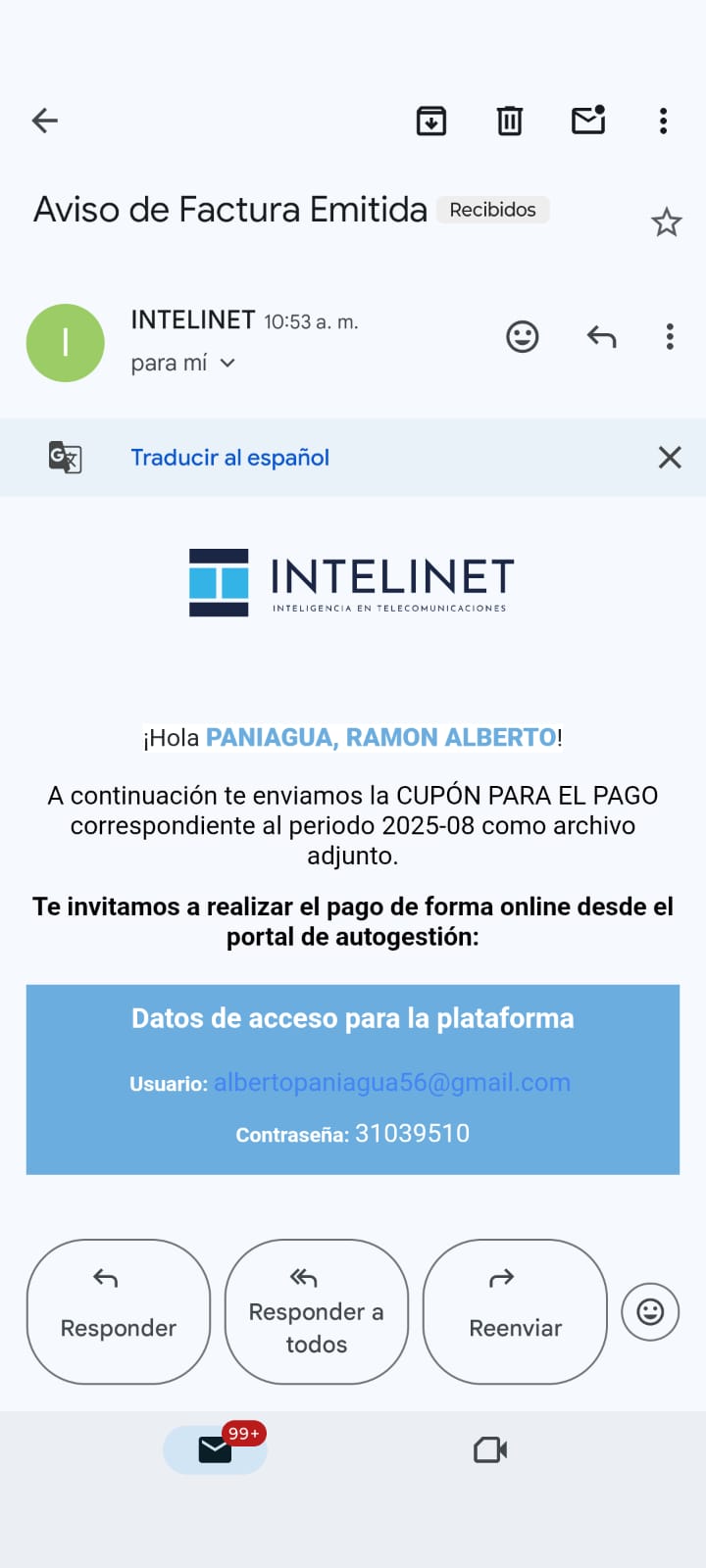This screenshot has width=706, height=1568.
Task: Tap the reply arrow in sender header
Action: pos(601,337)
